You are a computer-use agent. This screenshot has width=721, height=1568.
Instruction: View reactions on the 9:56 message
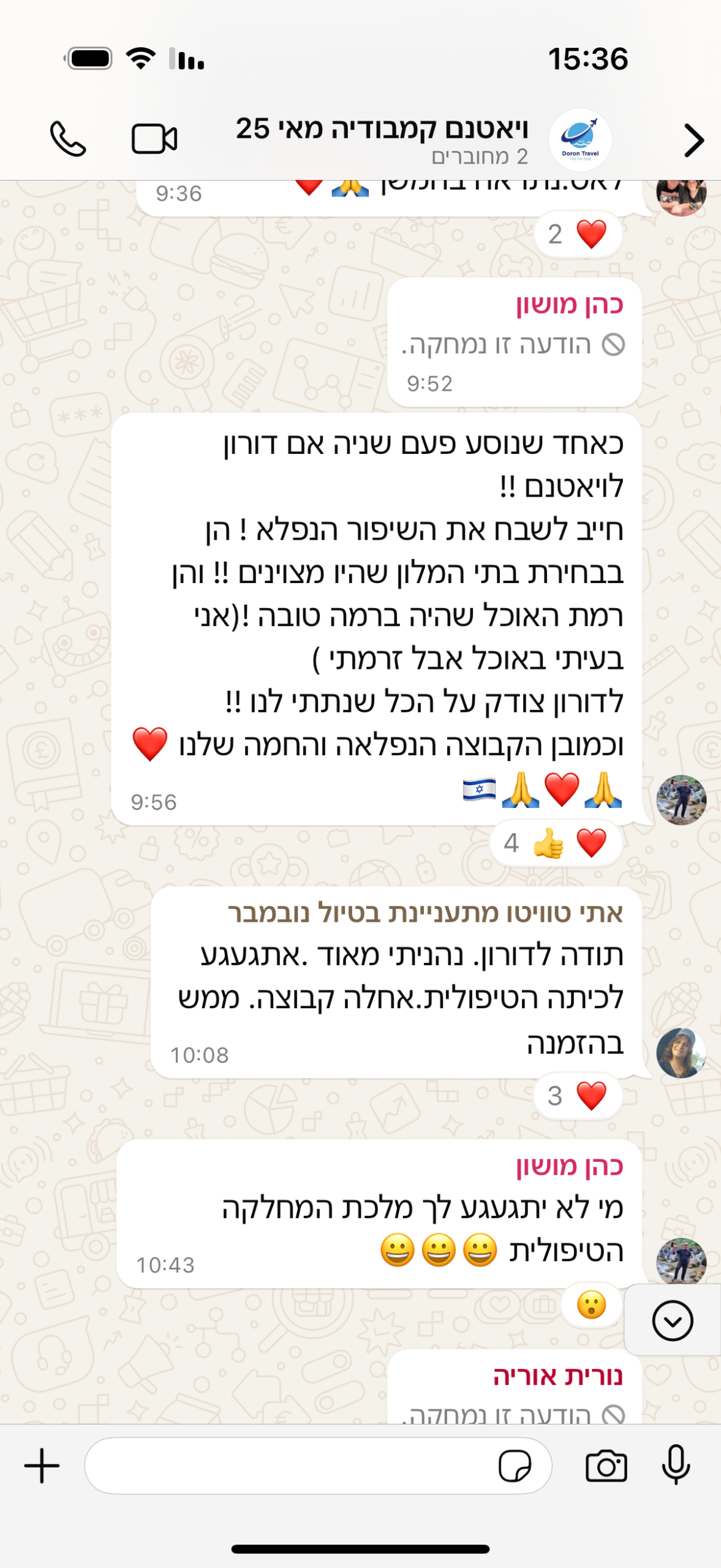point(556,843)
